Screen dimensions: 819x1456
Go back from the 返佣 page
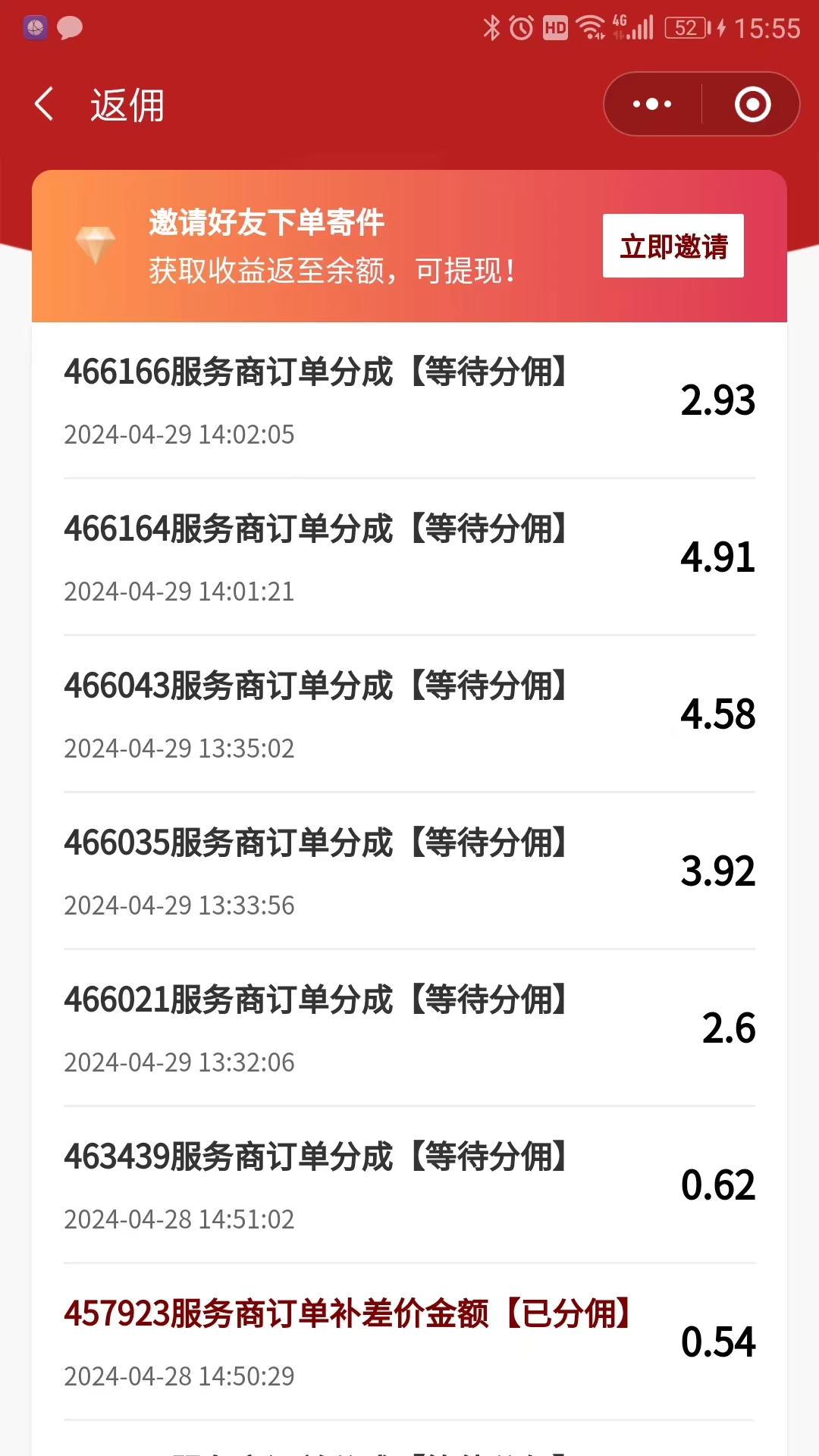click(x=45, y=104)
